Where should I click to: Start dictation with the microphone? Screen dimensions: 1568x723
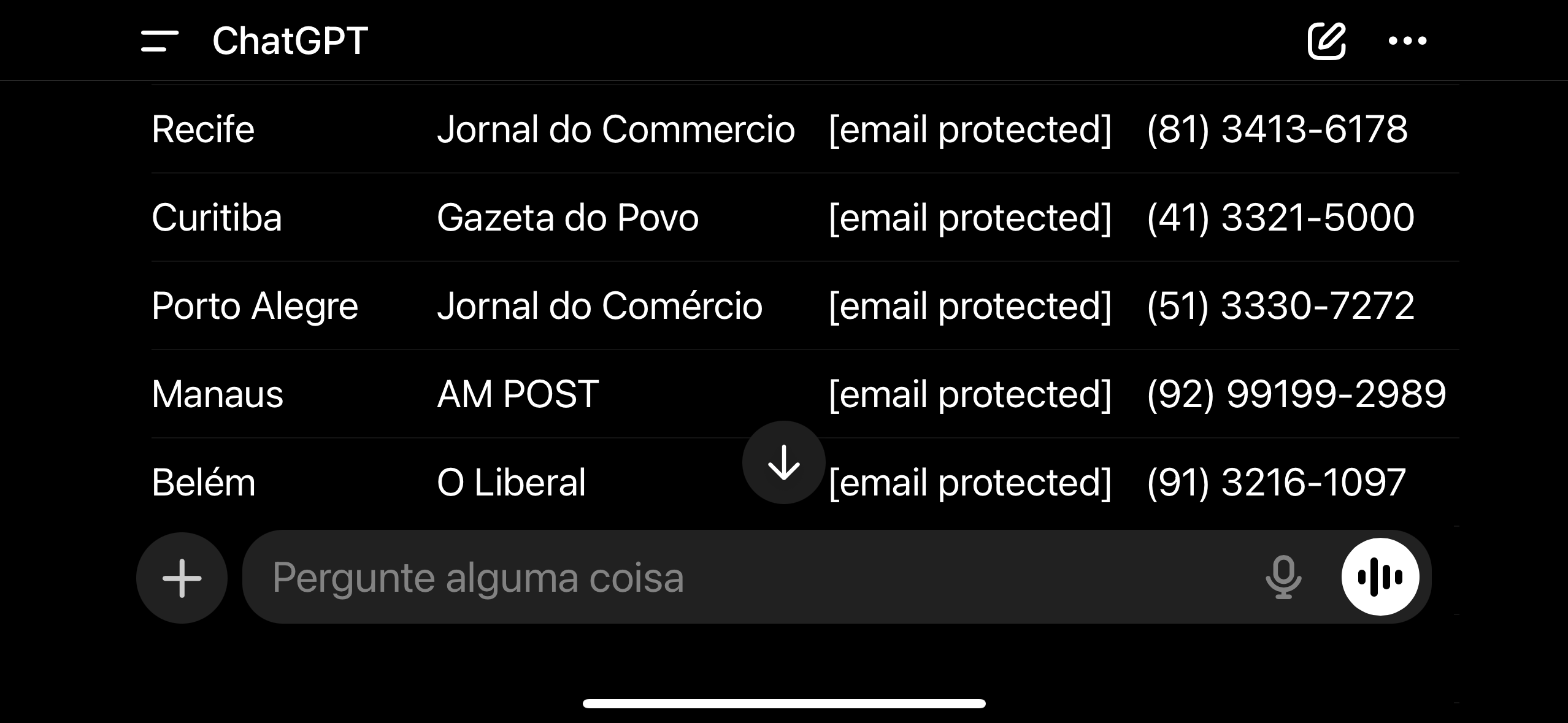tap(1283, 578)
